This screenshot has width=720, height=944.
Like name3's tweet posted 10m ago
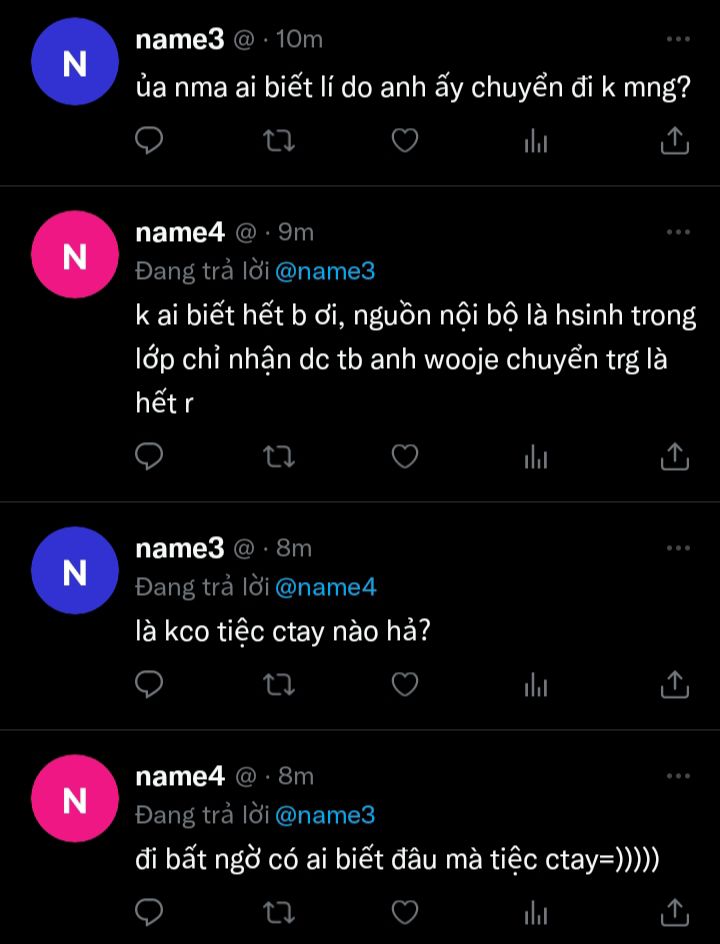click(405, 141)
